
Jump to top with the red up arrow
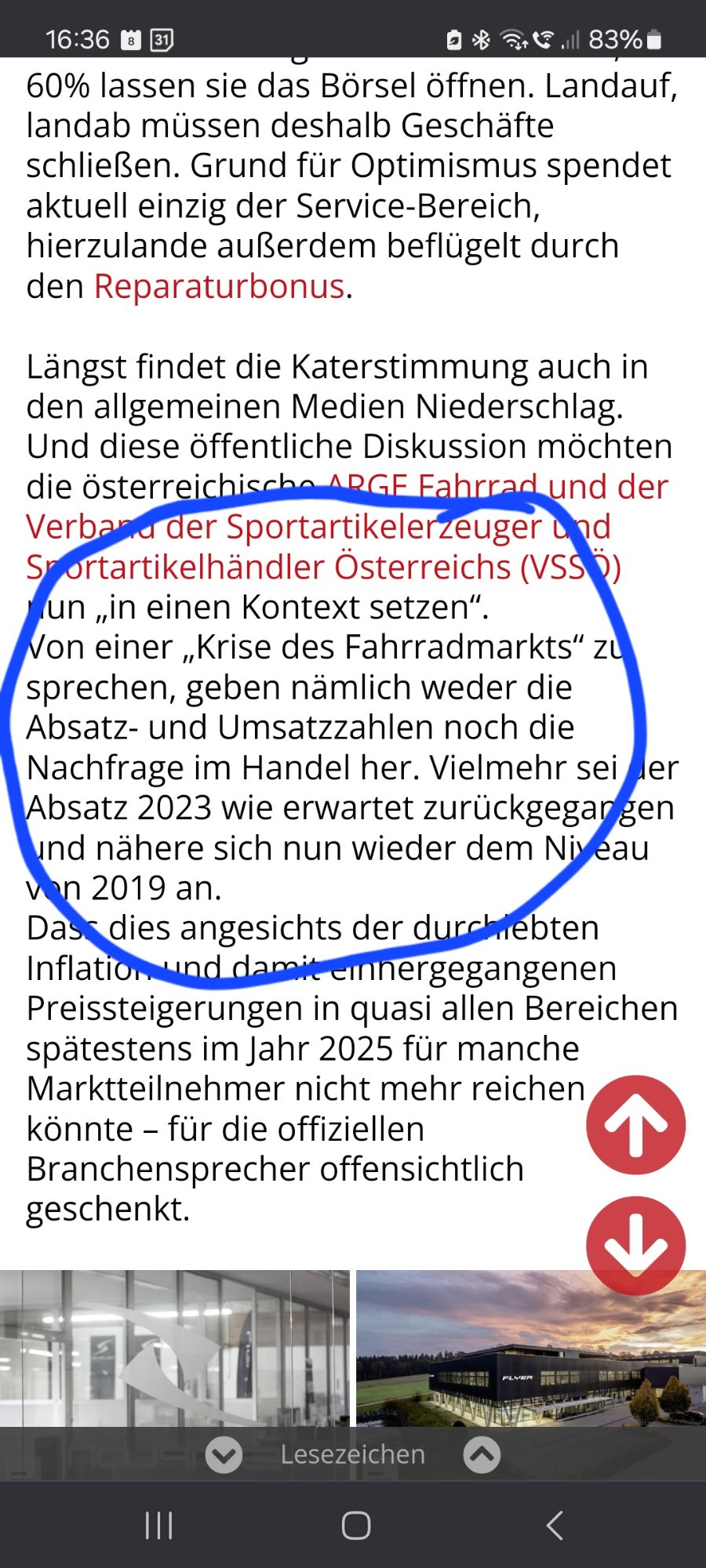point(635,1125)
